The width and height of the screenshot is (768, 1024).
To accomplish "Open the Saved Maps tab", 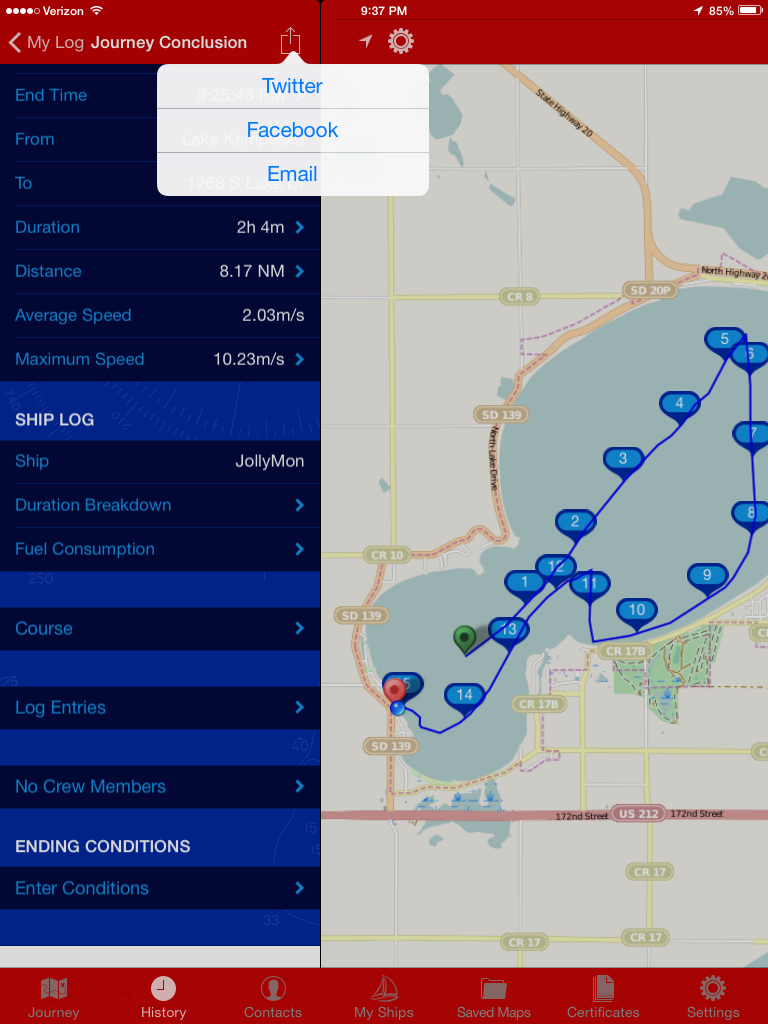I will pyautogui.click(x=494, y=997).
